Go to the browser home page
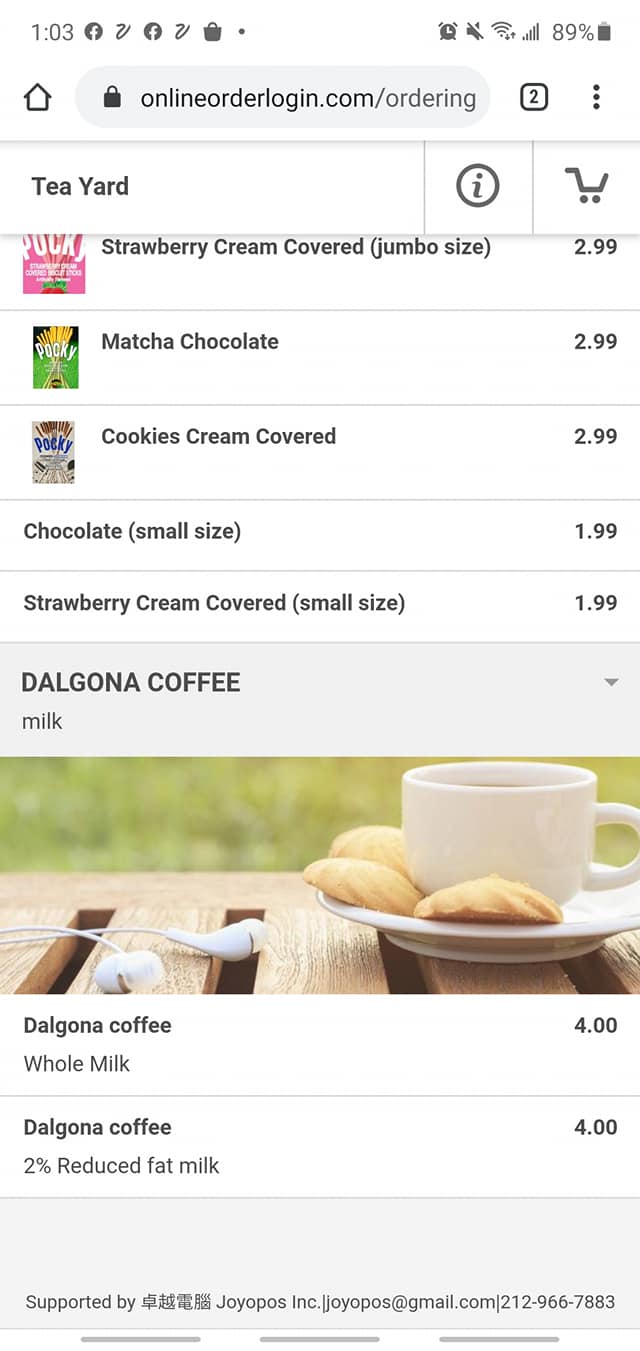Image resolution: width=640 pixels, height=1351 pixels. [37, 97]
